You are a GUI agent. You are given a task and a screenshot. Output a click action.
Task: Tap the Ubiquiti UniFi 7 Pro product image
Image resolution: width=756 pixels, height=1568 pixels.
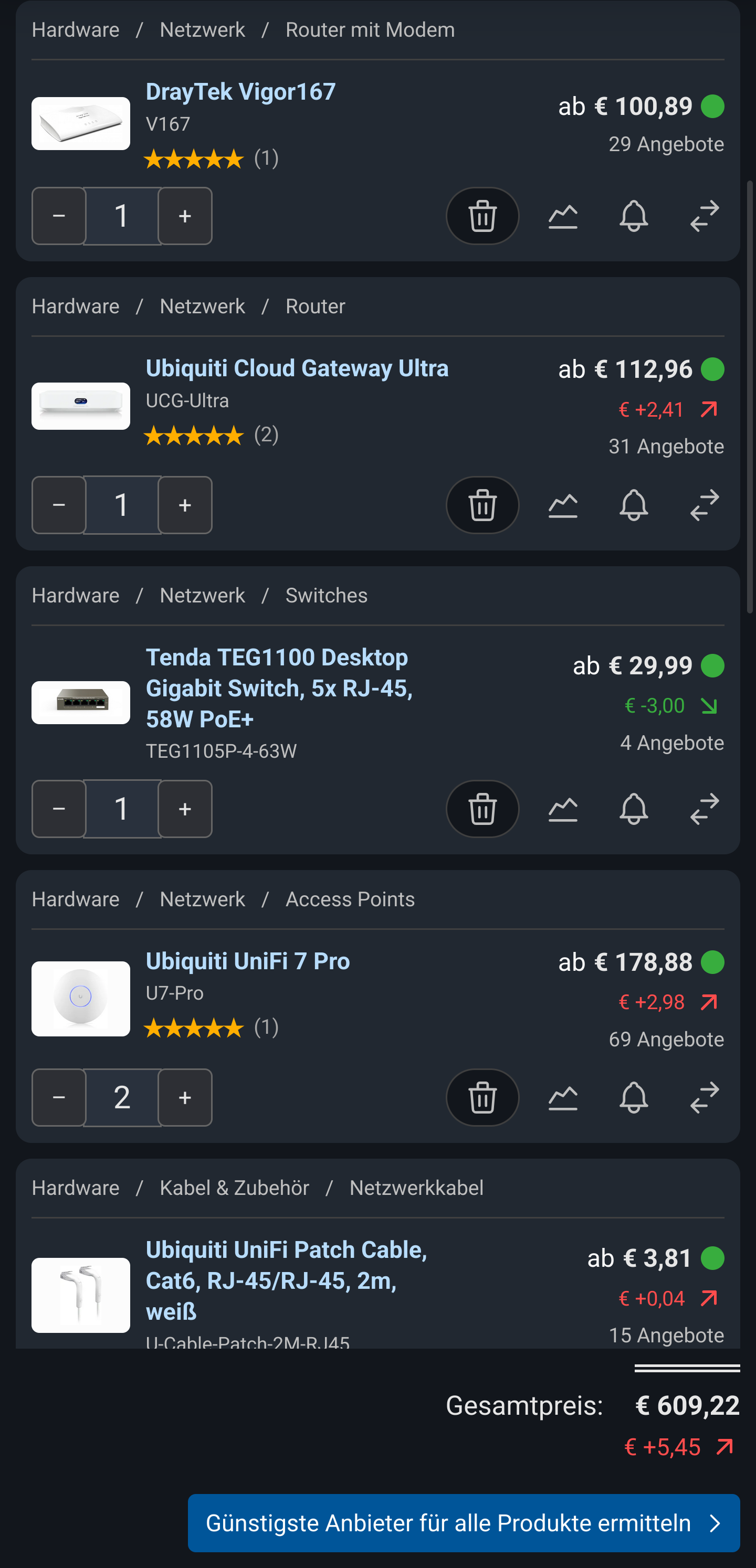coord(80,998)
